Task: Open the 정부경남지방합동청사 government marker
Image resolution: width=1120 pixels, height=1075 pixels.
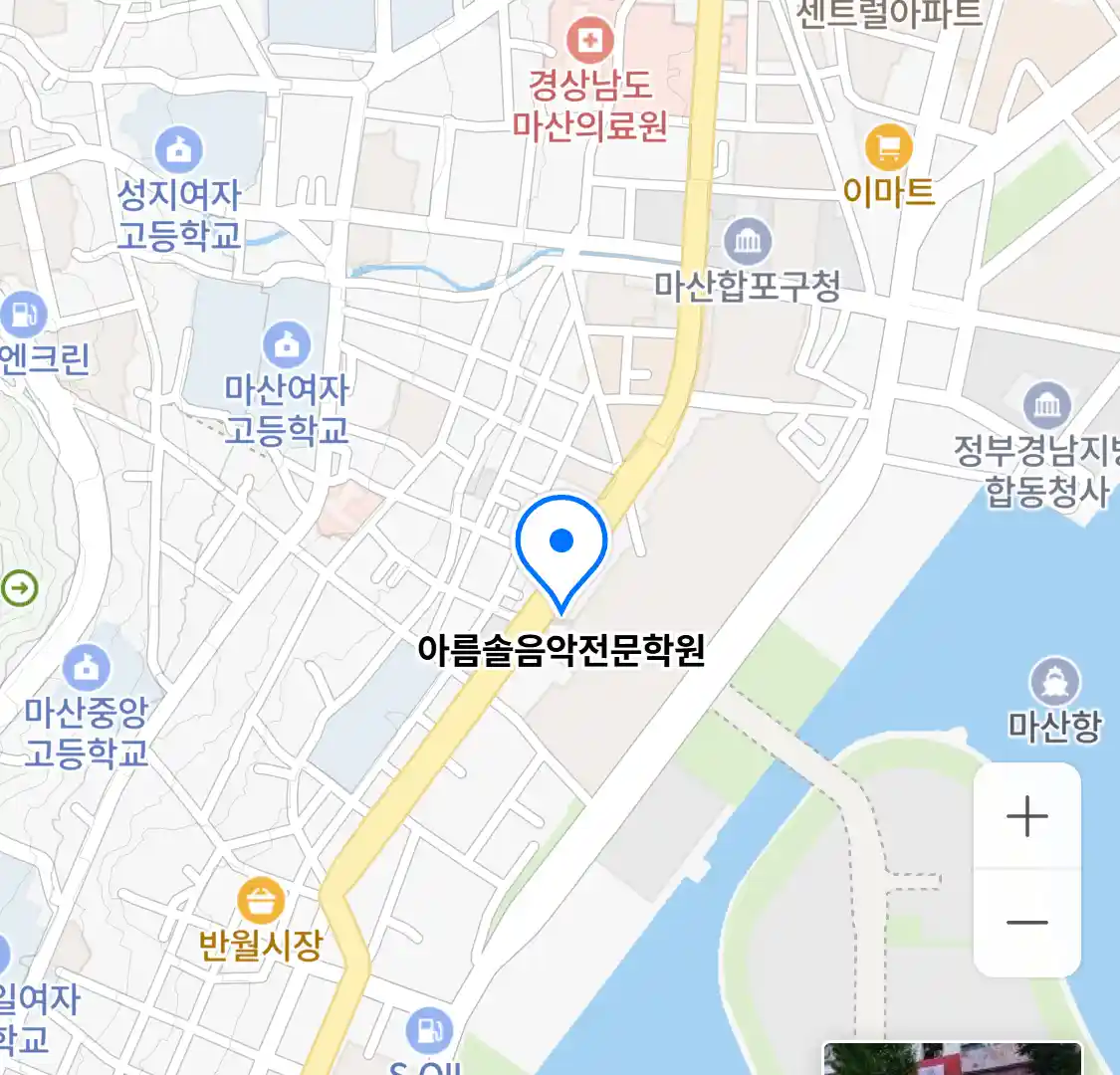Action: coord(1047,405)
